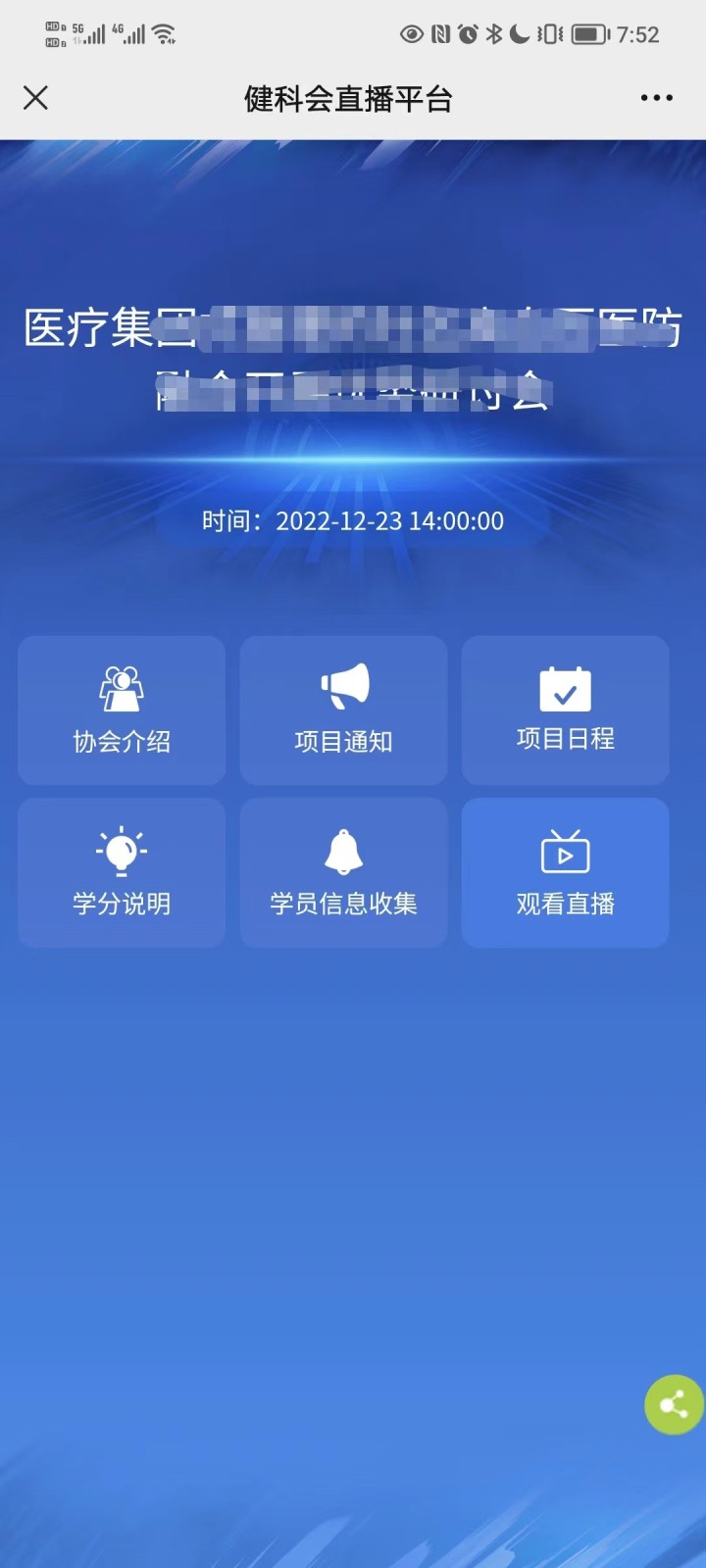This screenshot has height=1568, width=706.
Task: Open the three-dot overflow menu
Action: pos(656,98)
